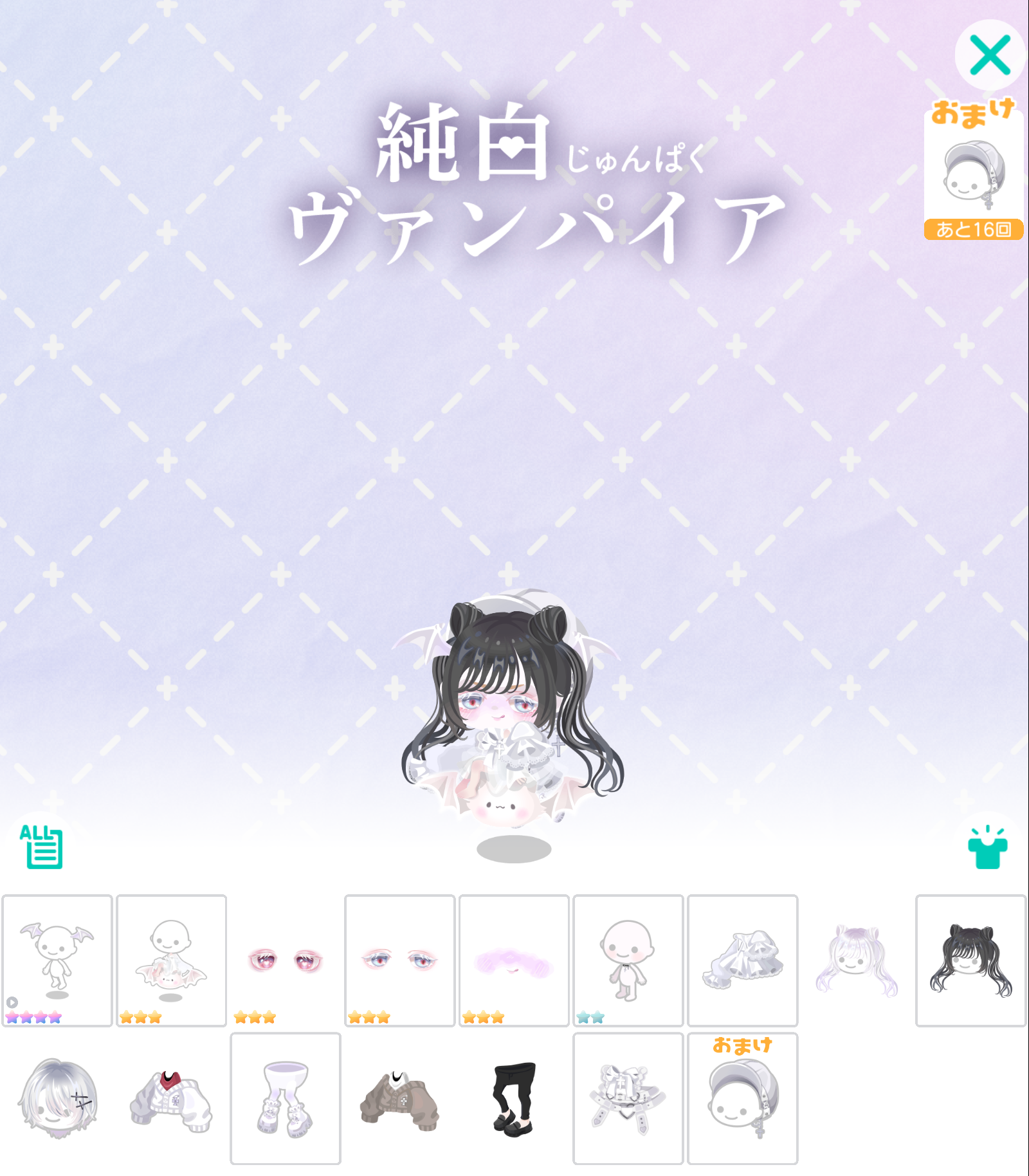Select the short silver hair item
Image resolution: width=1029 pixels, height=1176 pixels.
(57, 1098)
